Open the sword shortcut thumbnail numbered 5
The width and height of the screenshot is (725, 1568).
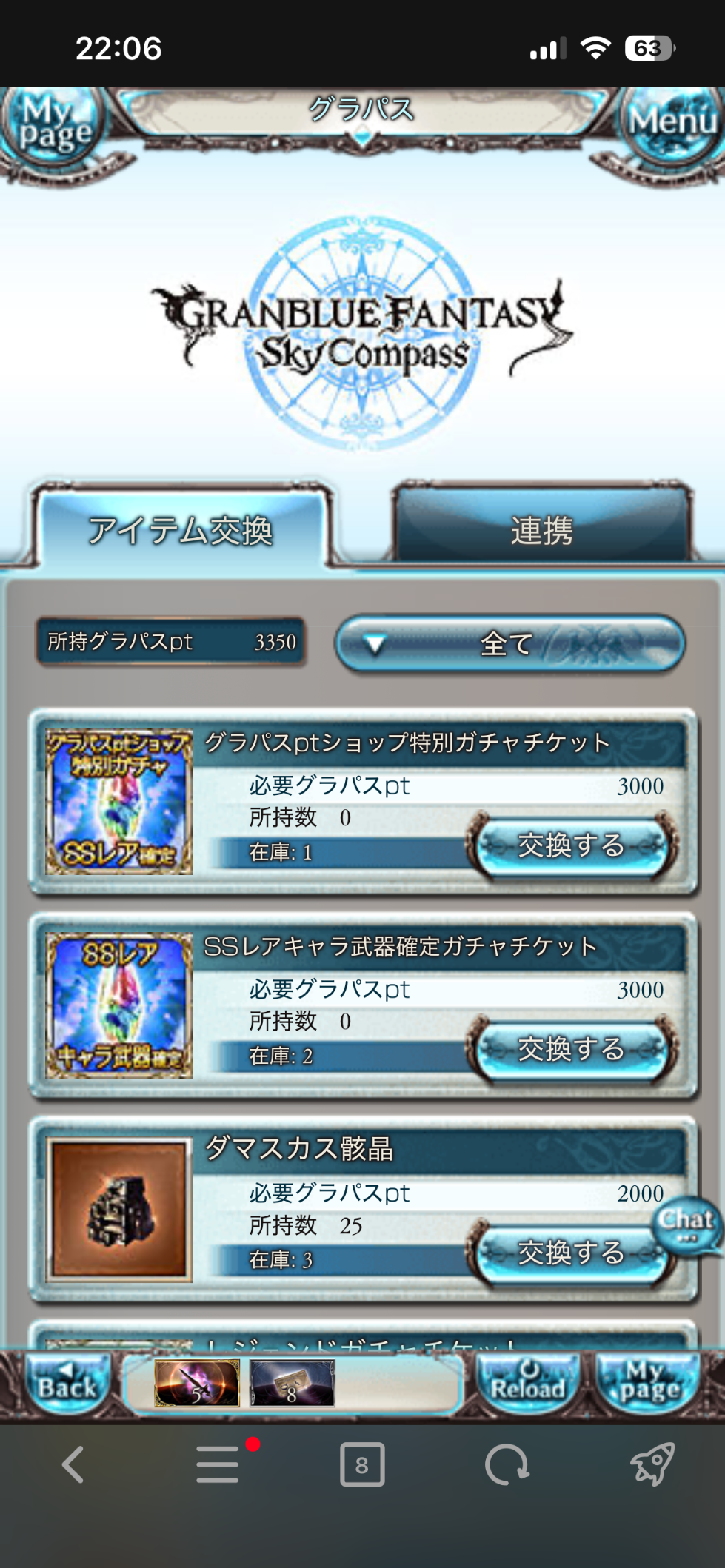[197, 1383]
